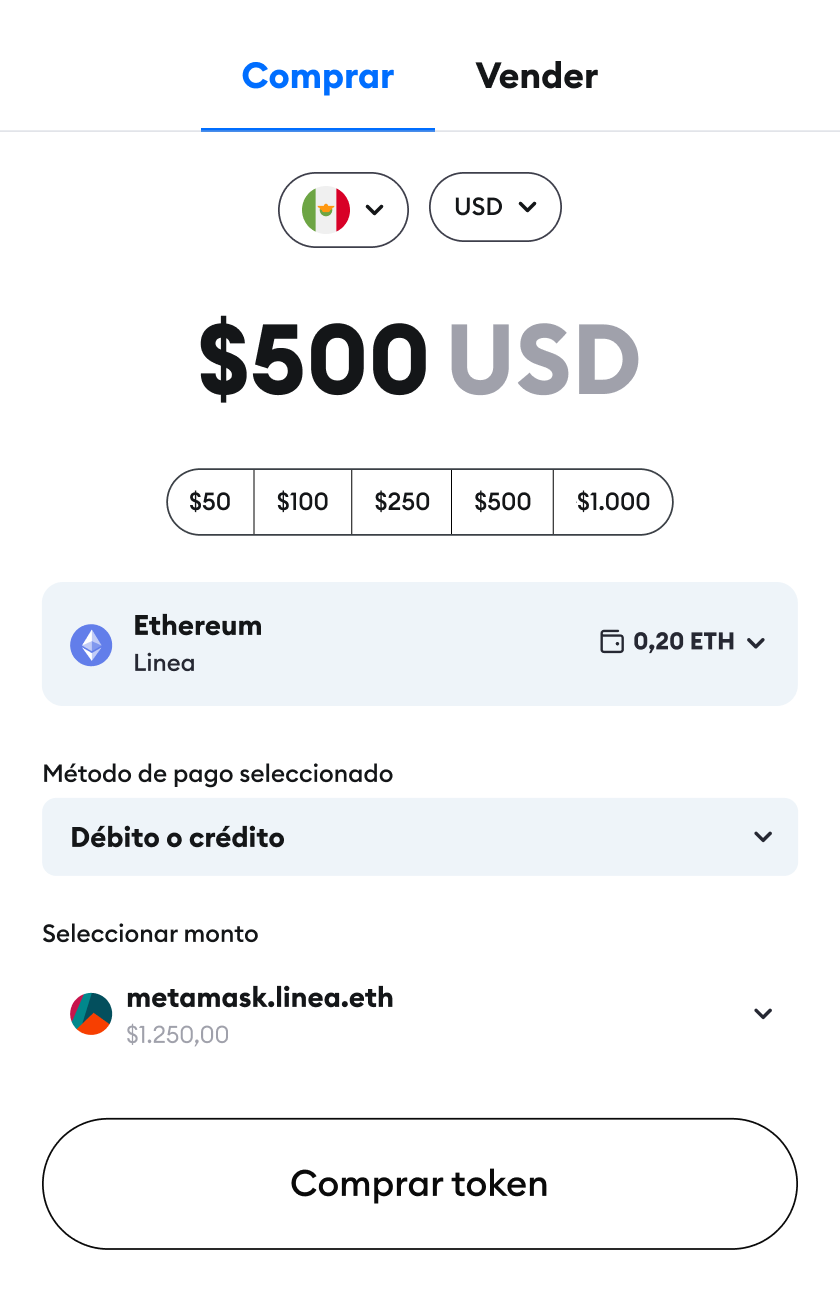Click the Ethereum Linea token row
The width and height of the screenshot is (840, 1310).
pos(420,644)
